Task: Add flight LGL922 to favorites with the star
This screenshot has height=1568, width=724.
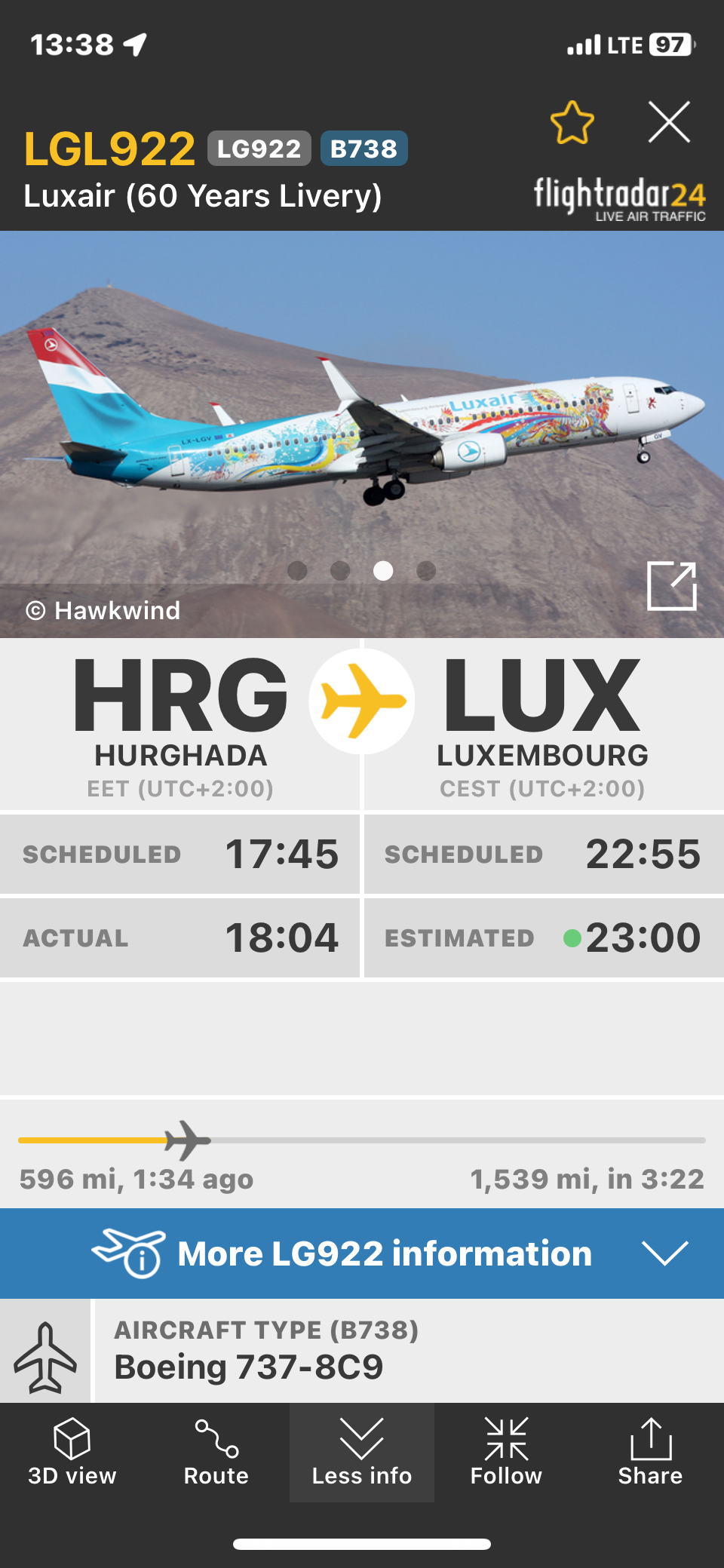Action: tap(572, 123)
